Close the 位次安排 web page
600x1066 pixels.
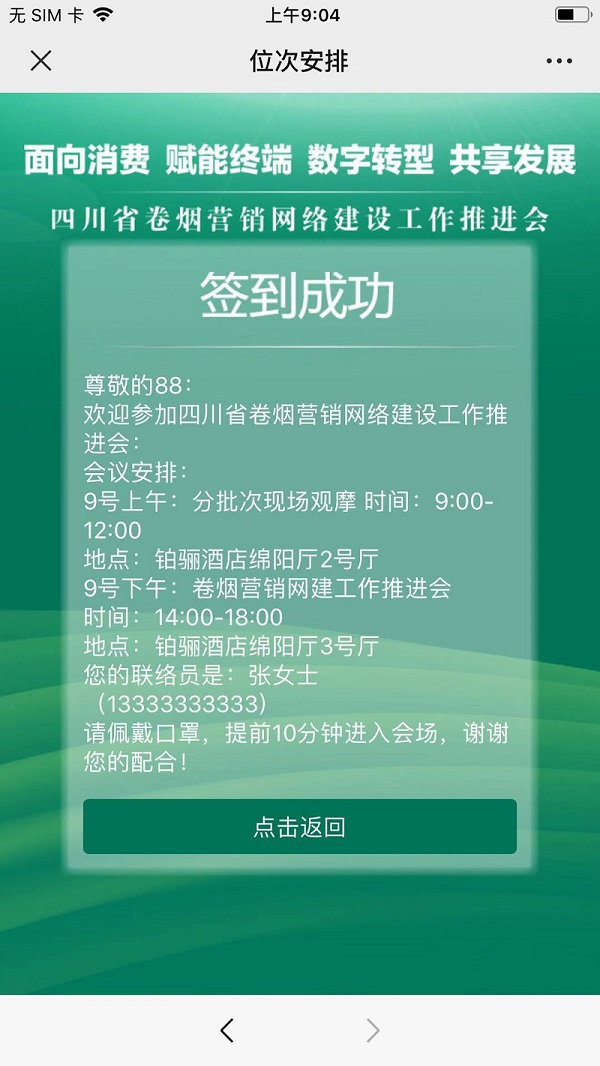(x=40, y=61)
